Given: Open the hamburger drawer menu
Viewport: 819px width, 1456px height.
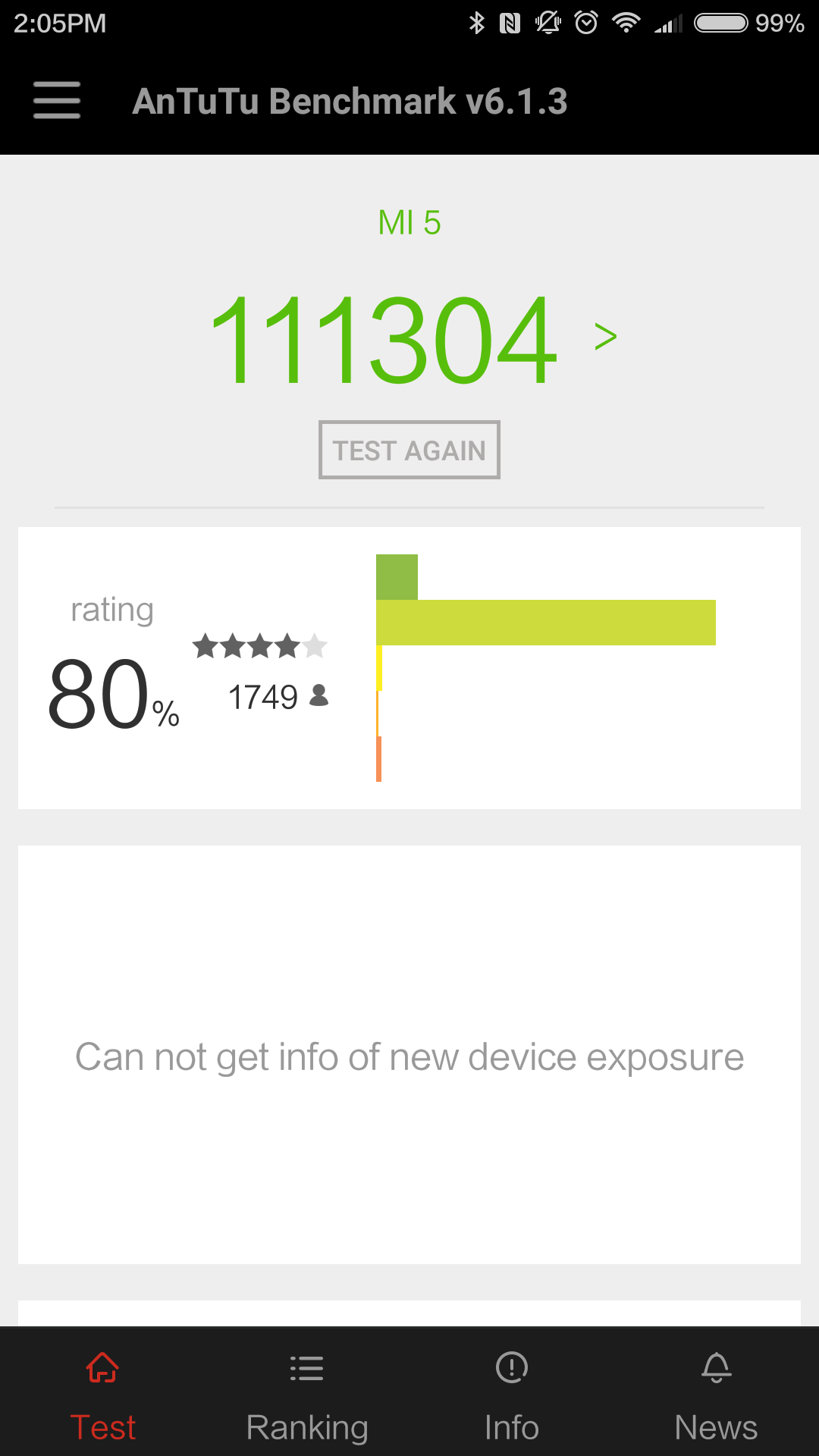Looking at the screenshot, I should [x=57, y=101].
